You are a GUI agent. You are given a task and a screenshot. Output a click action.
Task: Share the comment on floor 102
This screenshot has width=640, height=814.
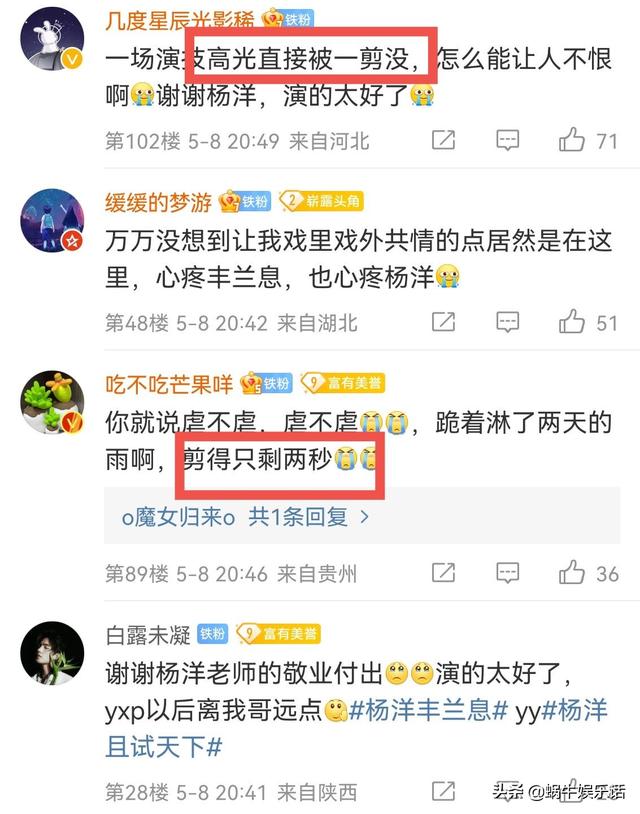coord(443,140)
